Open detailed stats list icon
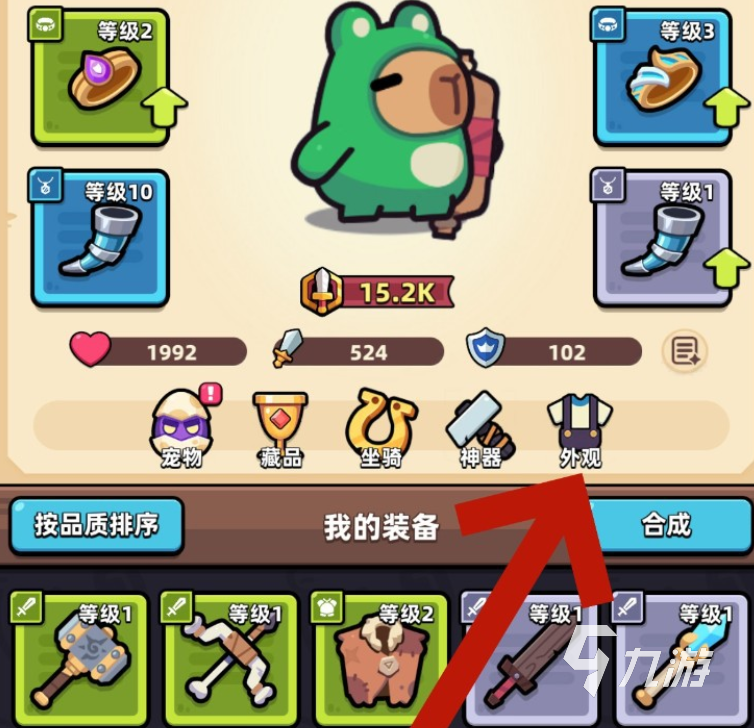 pyautogui.click(x=685, y=351)
